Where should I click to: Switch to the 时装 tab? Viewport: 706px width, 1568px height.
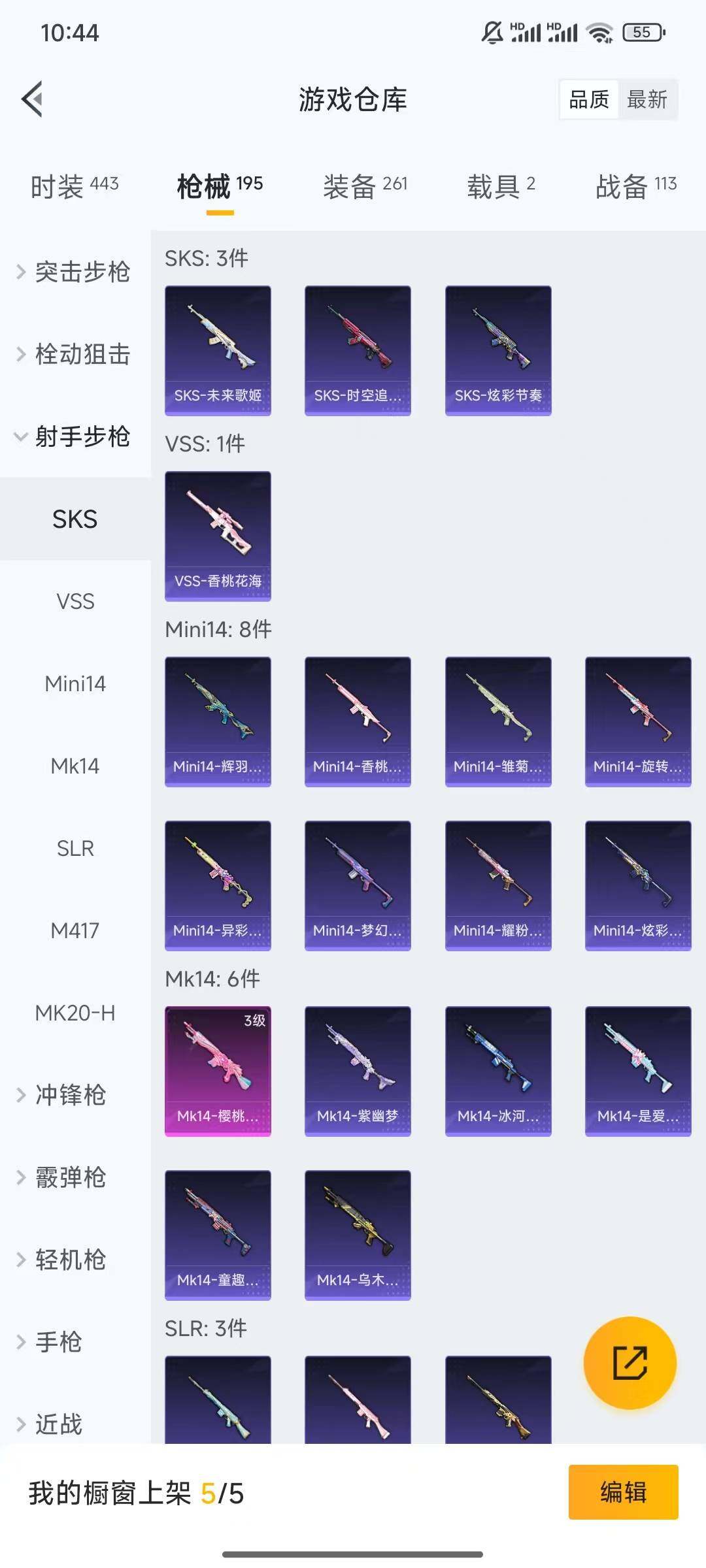[75, 186]
